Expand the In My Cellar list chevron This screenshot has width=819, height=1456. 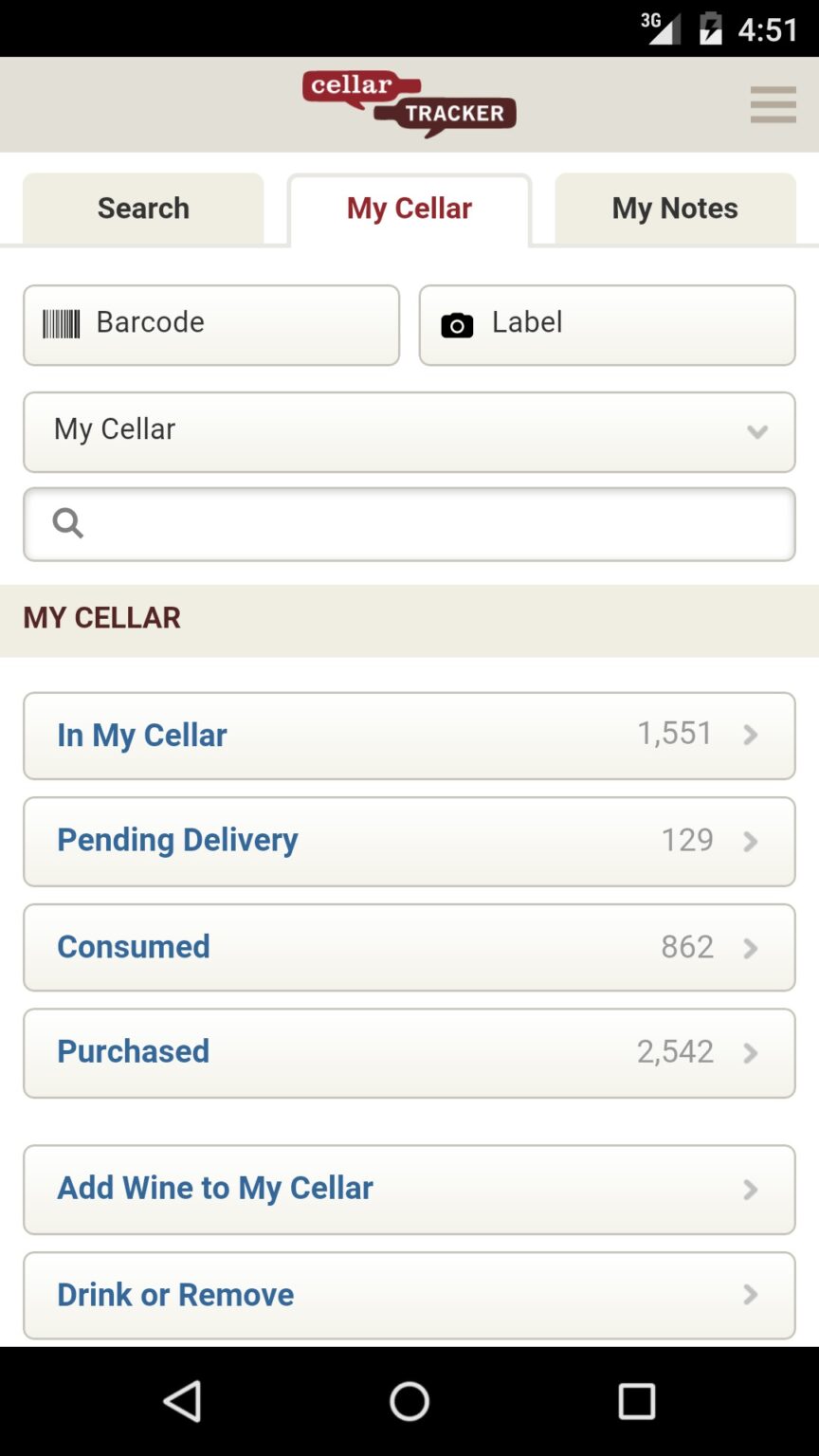pyautogui.click(x=750, y=735)
